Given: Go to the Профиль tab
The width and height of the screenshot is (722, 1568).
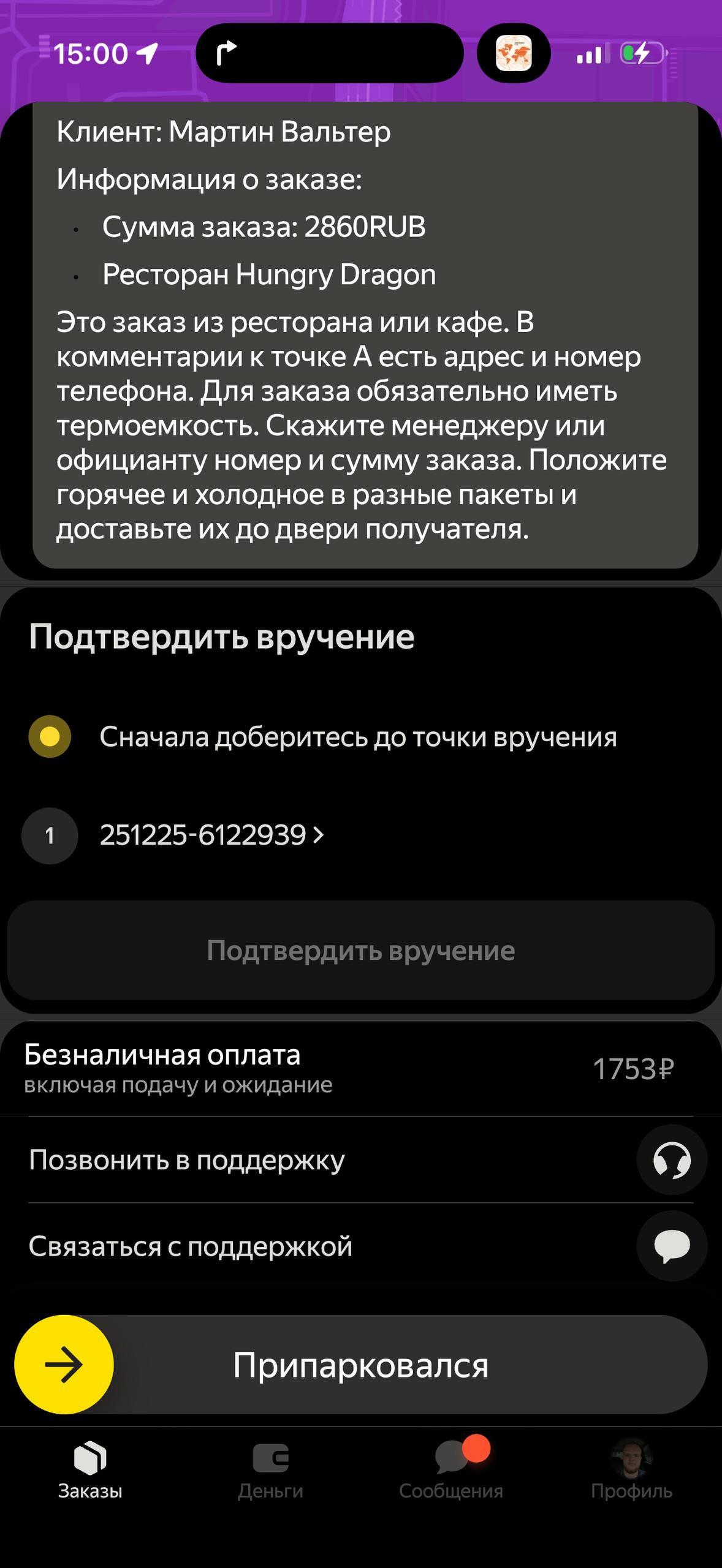Looking at the screenshot, I should coord(631,1470).
